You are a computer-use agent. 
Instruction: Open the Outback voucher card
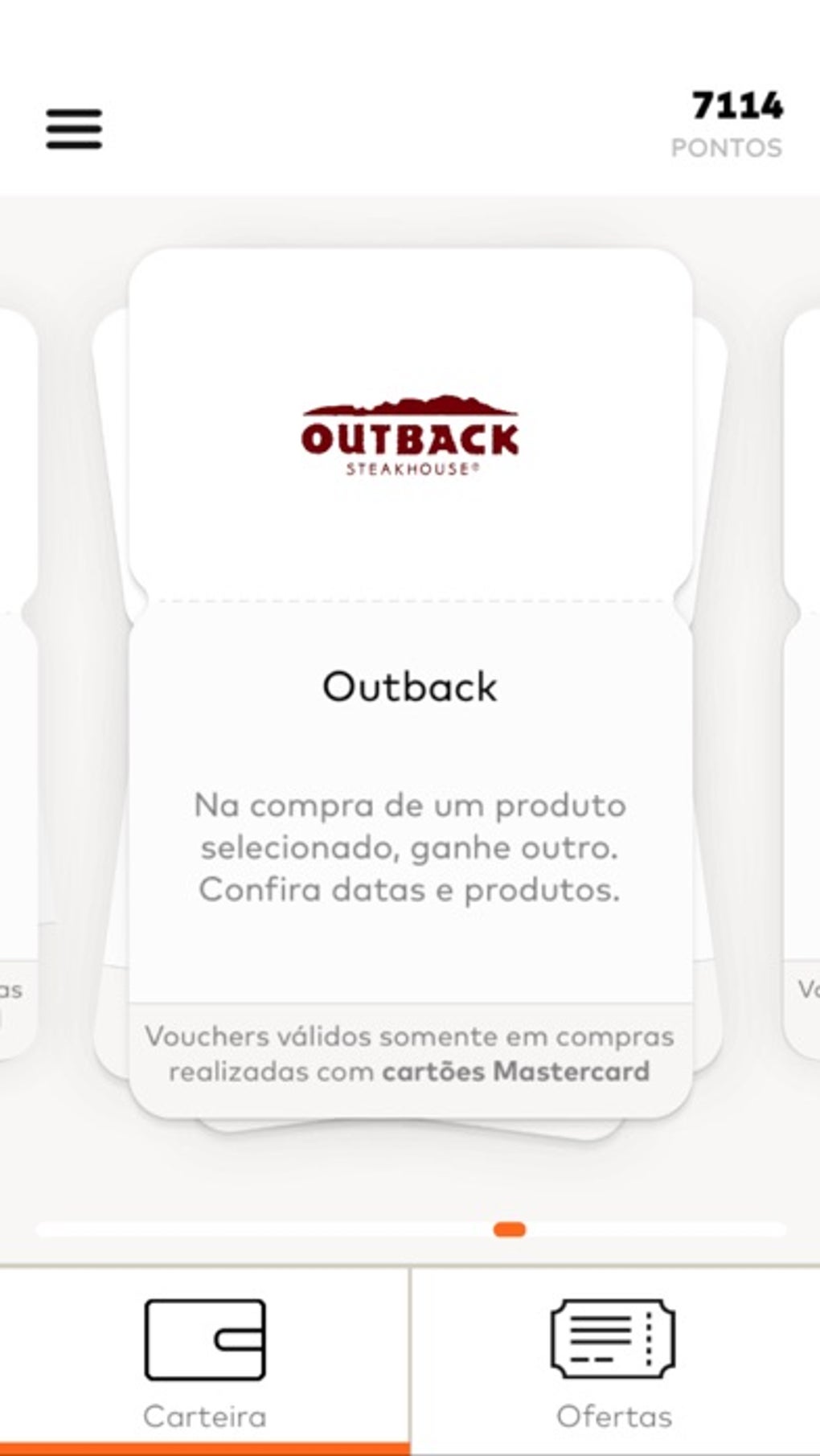[x=410, y=683]
